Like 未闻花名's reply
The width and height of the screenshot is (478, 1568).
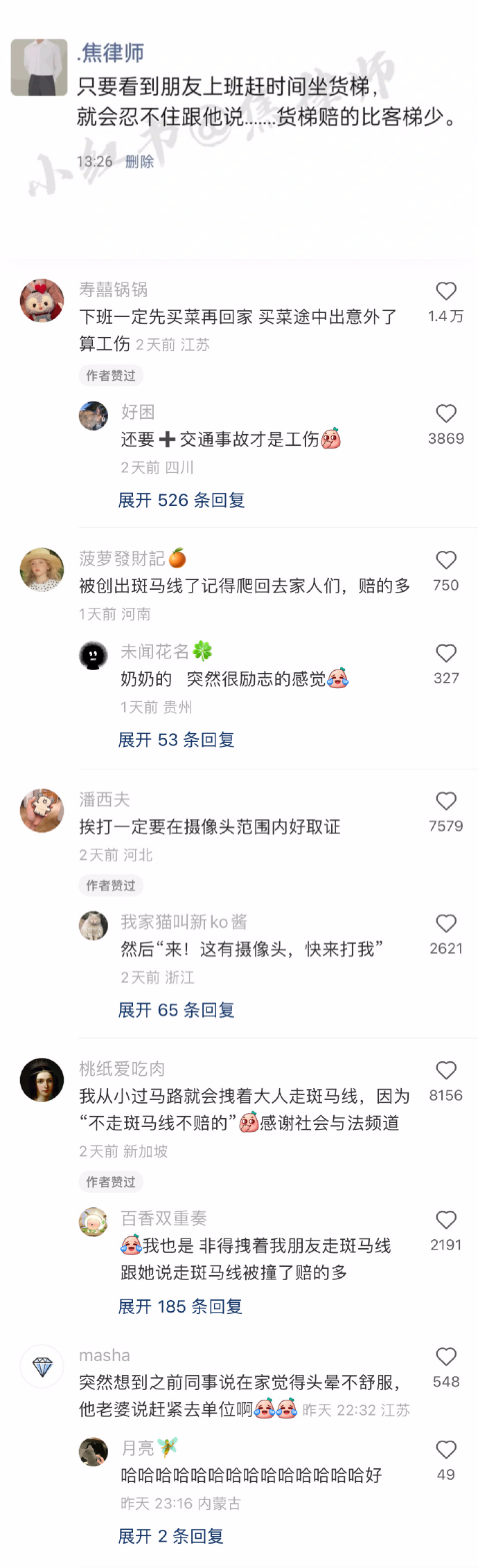click(445, 654)
